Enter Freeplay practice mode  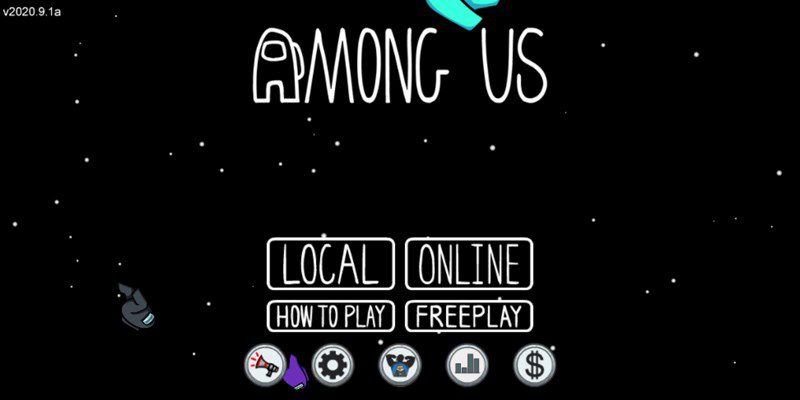pyautogui.click(x=469, y=317)
